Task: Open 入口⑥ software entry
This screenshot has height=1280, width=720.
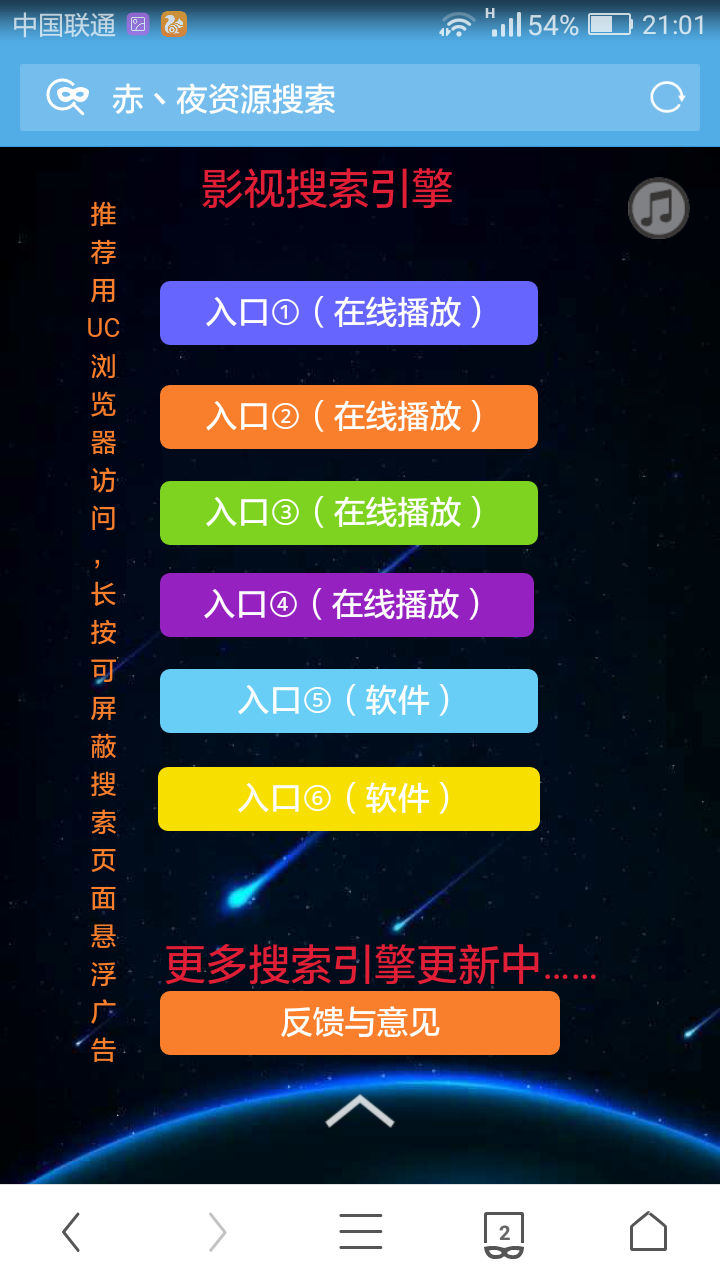Action: click(x=348, y=799)
